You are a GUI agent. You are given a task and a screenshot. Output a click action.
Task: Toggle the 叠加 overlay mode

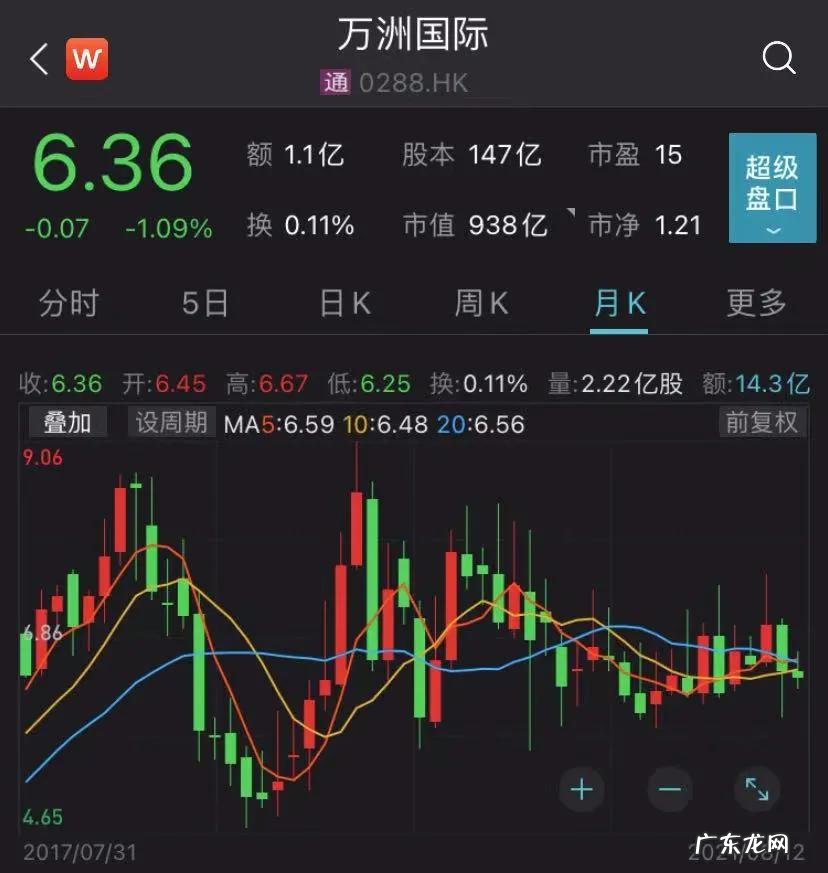[x=66, y=422]
